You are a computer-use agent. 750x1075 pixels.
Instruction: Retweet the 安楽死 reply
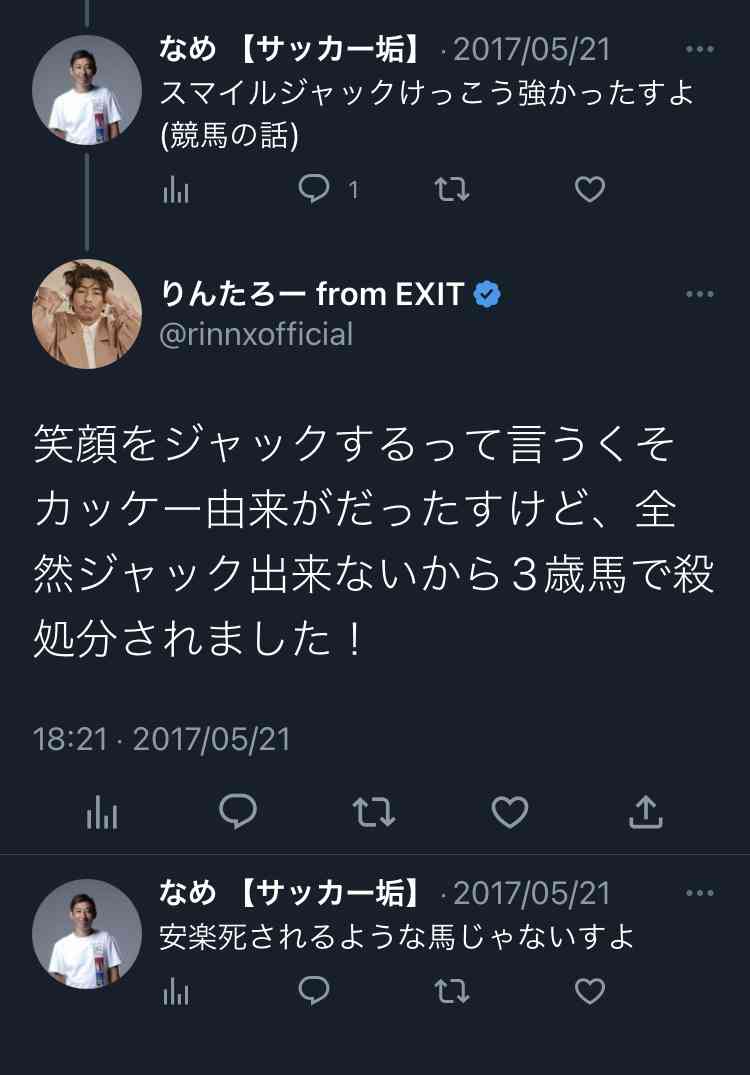452,991
